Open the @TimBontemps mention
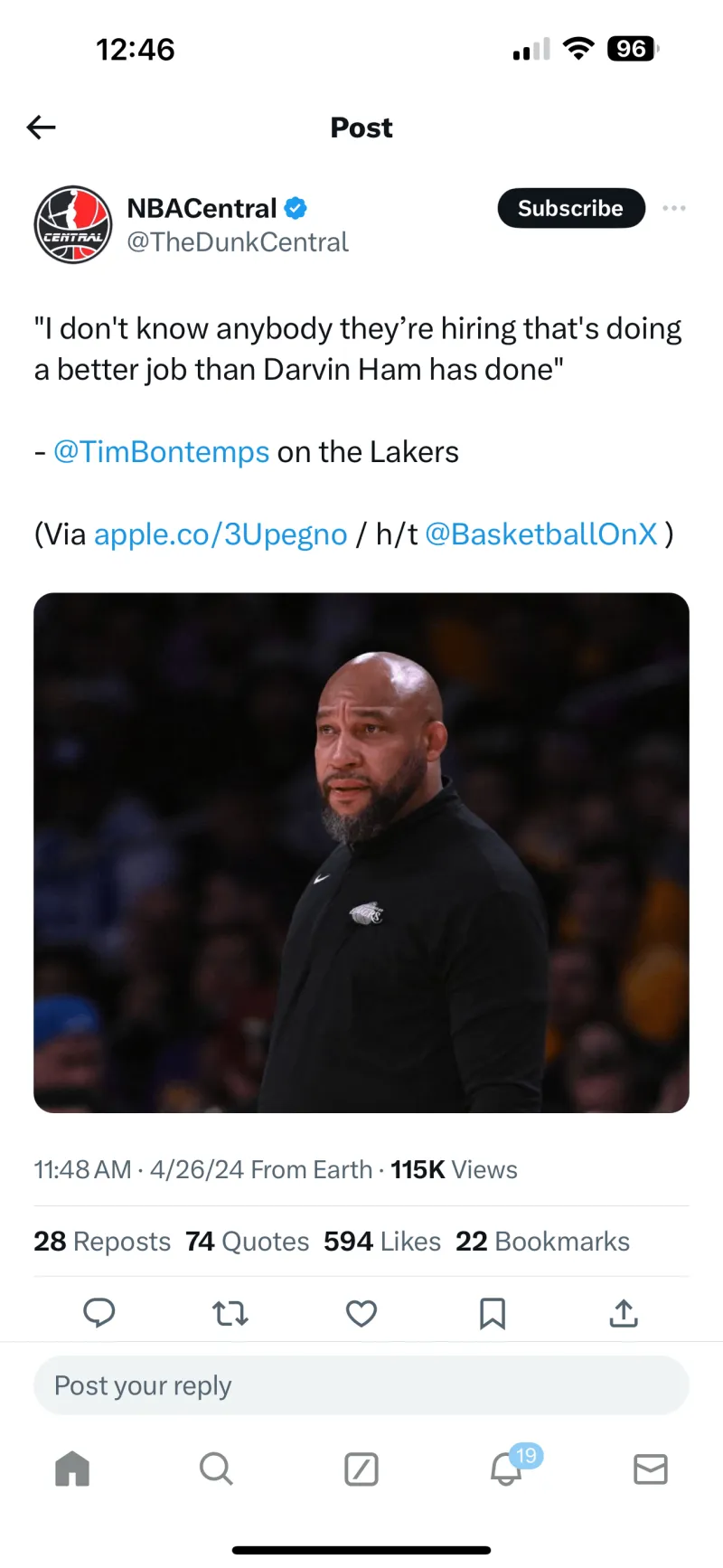Screen dimensions: 723x1568 pos(161,452)
